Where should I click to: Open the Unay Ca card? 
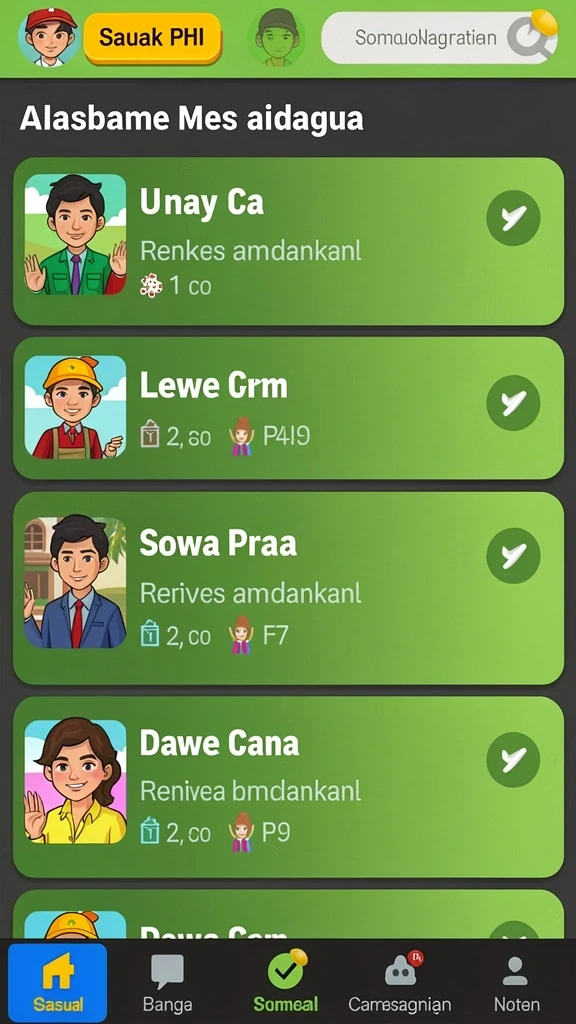[289, 241]
